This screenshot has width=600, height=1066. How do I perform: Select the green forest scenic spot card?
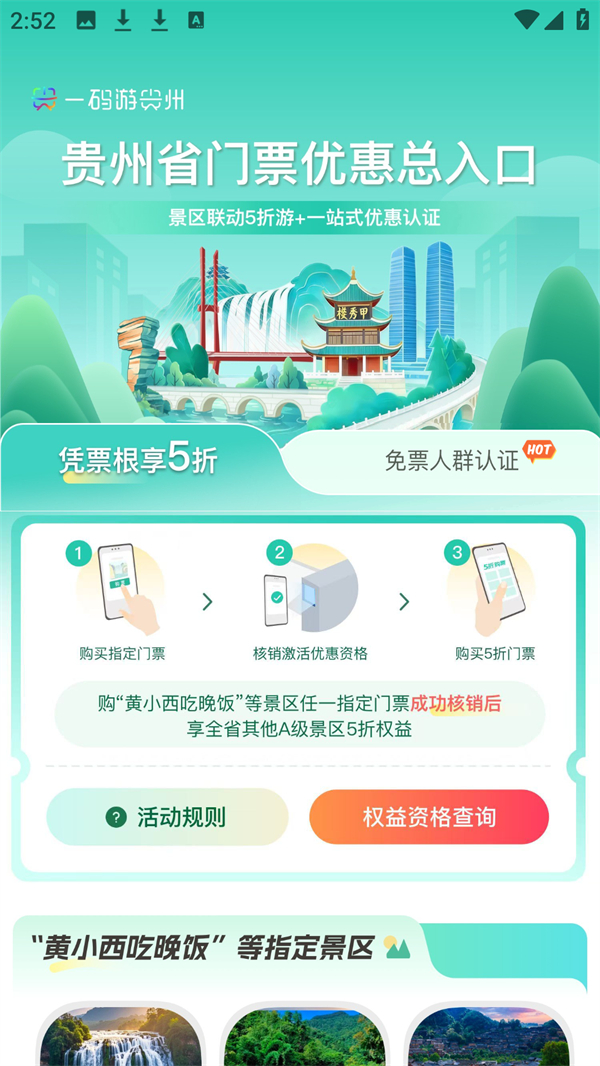(304, 1036)
